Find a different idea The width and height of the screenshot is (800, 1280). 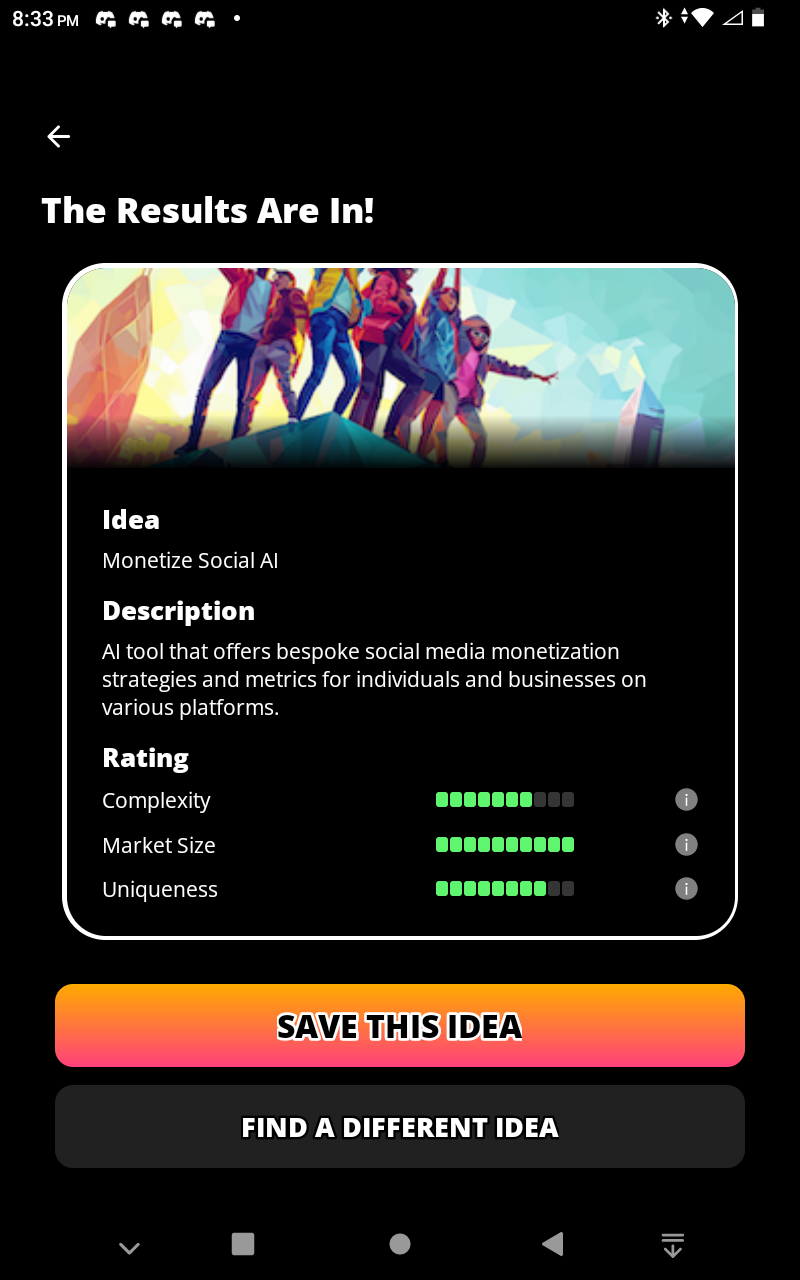click(x=400, y=1127)
